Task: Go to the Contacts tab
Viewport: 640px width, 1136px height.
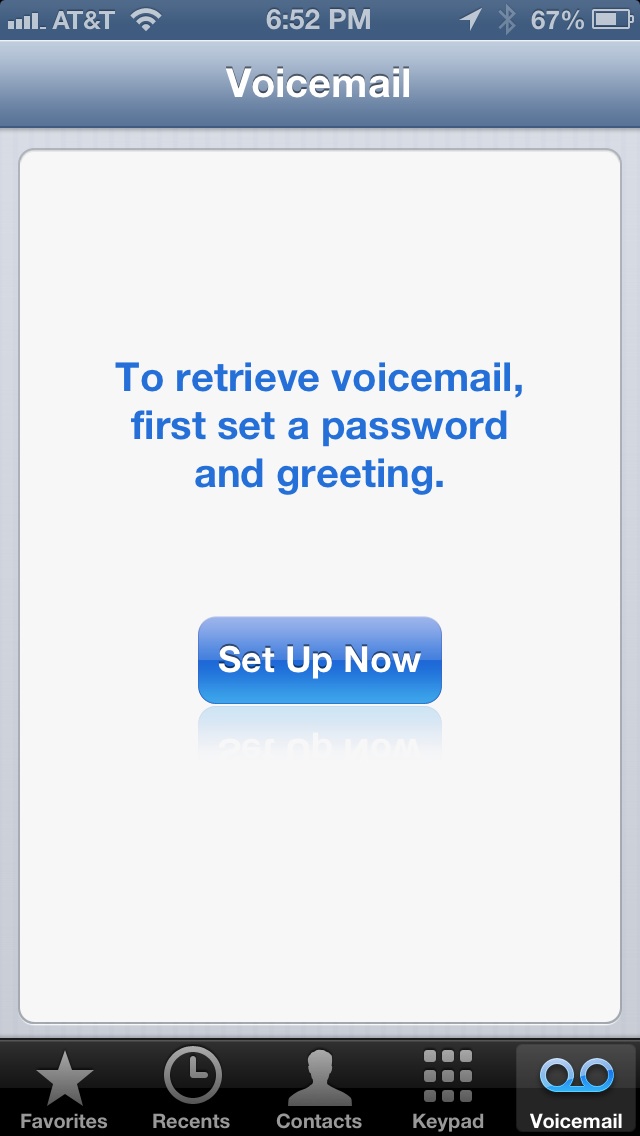Action: point(319,1088)
